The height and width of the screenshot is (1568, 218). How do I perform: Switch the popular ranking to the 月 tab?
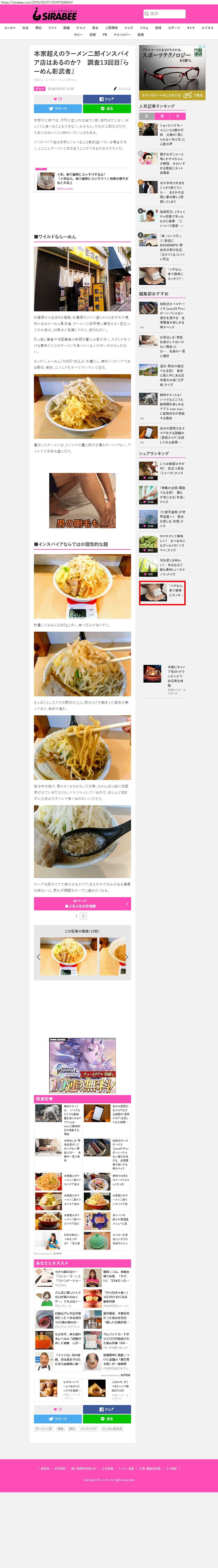(x=177, y=116)
